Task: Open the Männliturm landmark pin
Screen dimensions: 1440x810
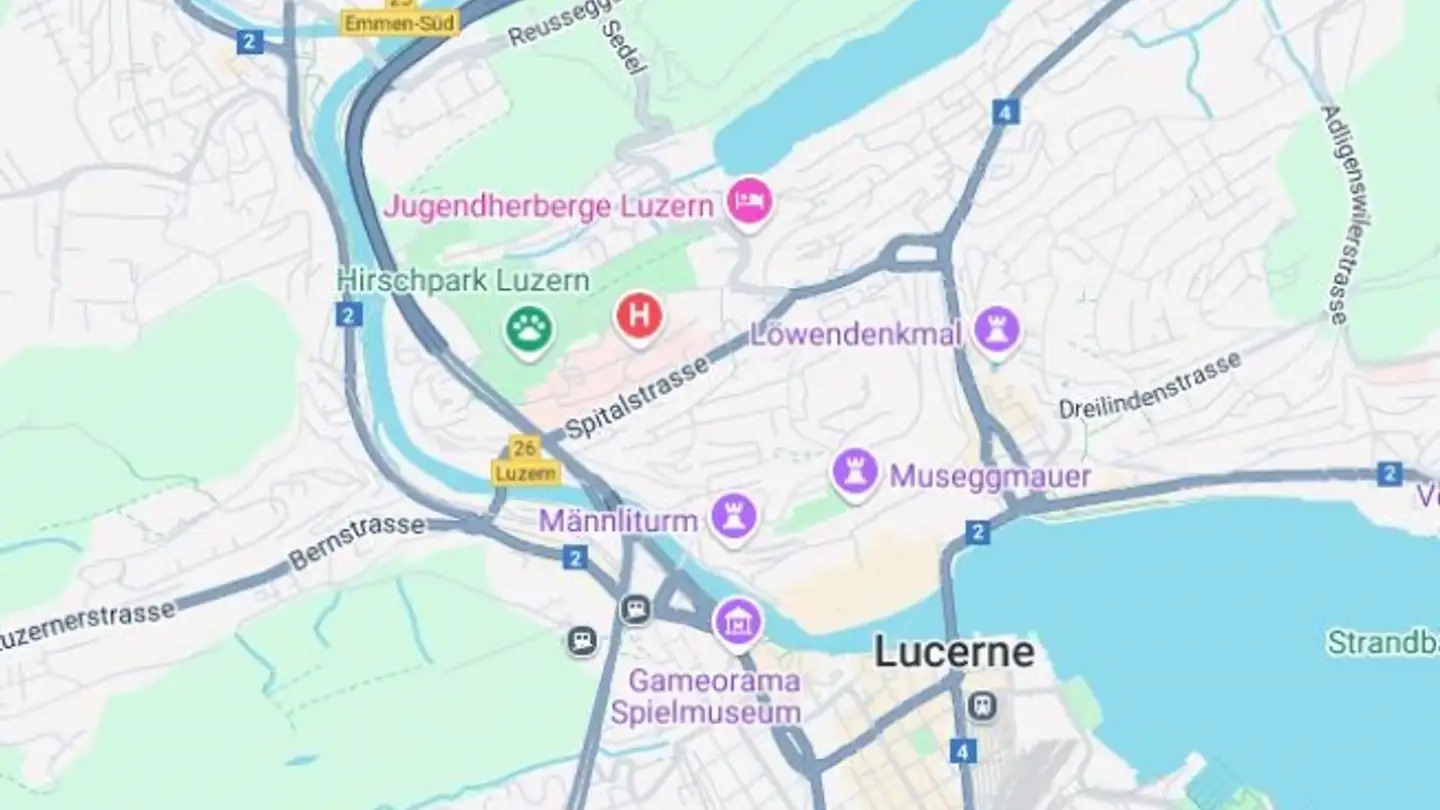Action: pos(734,517)
